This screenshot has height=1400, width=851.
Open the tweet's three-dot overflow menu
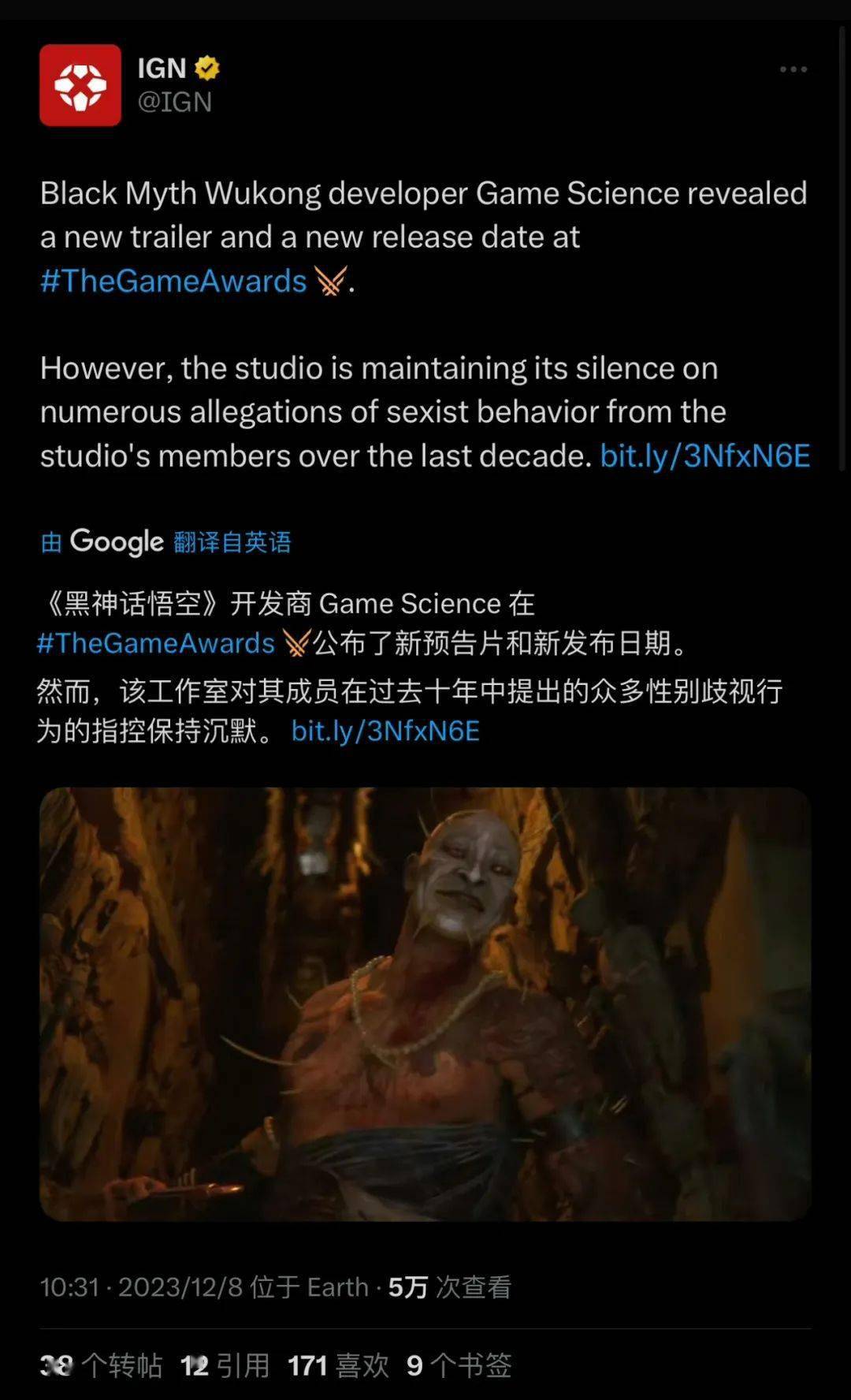[793, 69]
